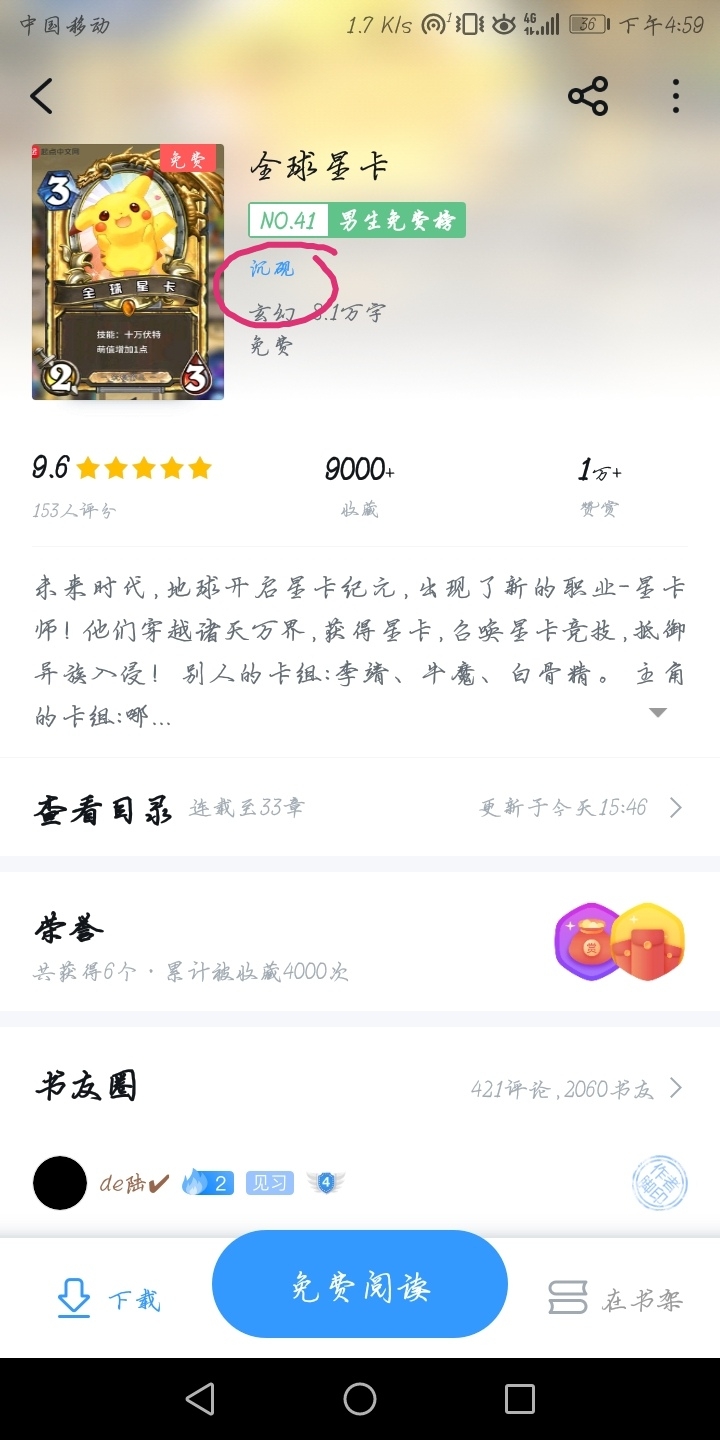Open 查看目录 chapter list
The height and width of the screenshot is (1440, 720).
(360, 808)
